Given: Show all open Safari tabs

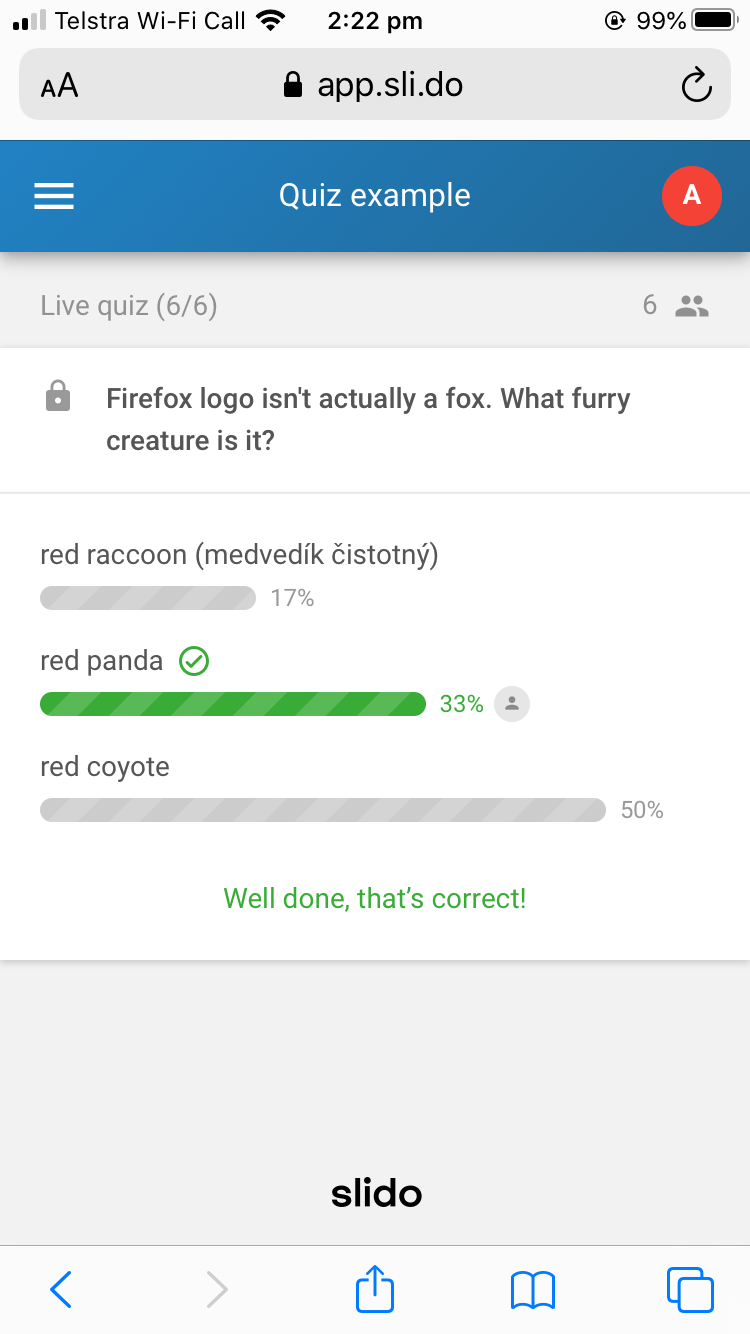Looking at the screenshot, I should click(690, 1289).
